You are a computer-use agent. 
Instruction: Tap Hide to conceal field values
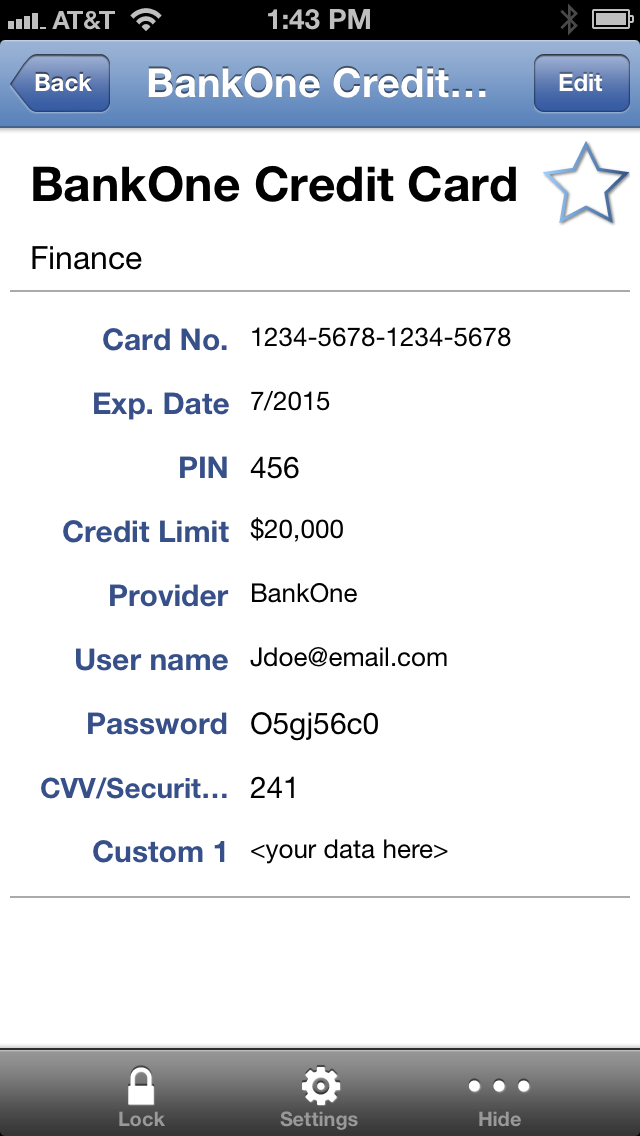tap(499, 1096)
